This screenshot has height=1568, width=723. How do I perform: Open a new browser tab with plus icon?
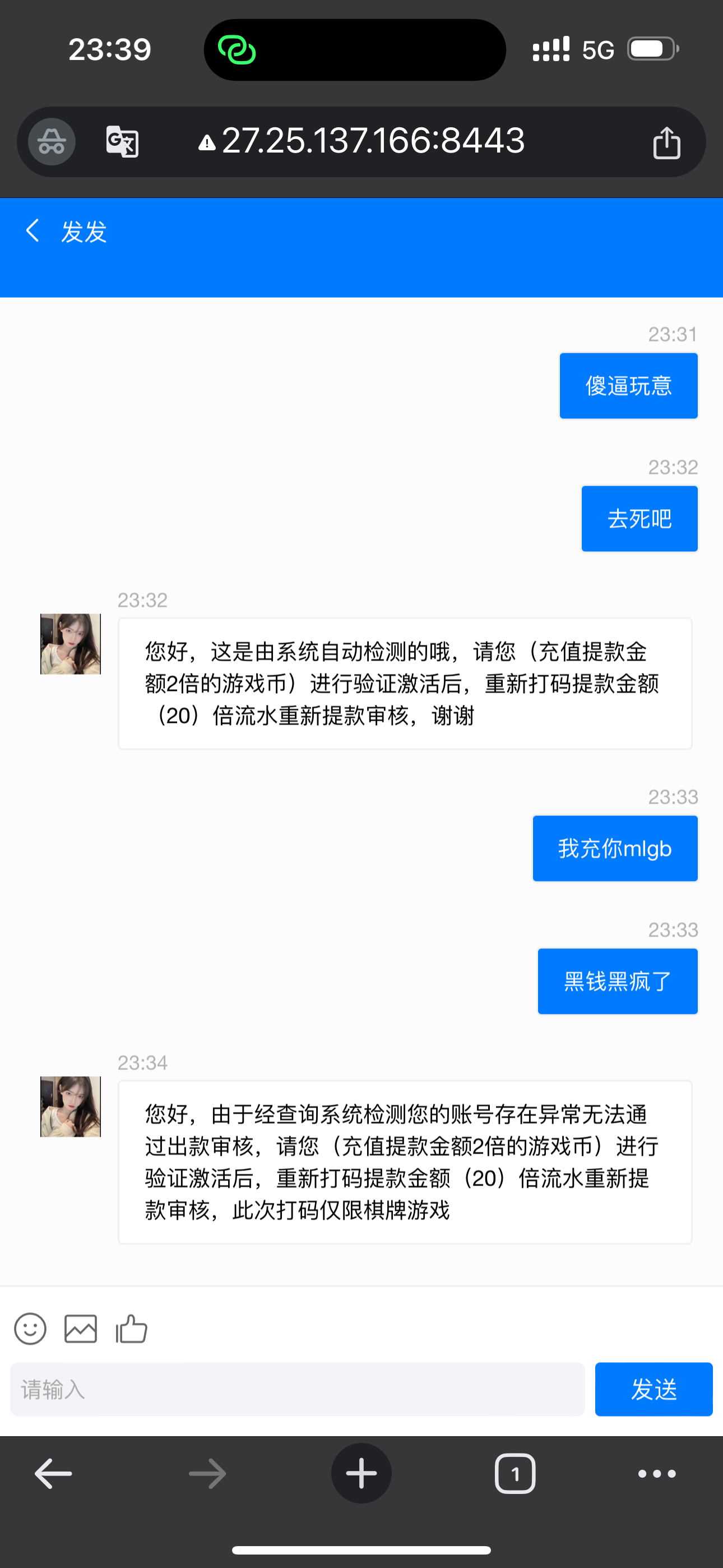click(x=361, y=1473)
